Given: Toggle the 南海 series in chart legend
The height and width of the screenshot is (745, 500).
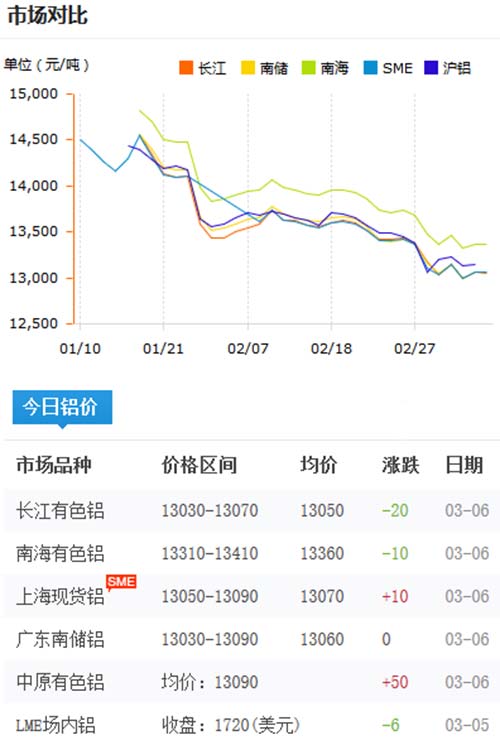Looking at the screenshot, I should click(x=326, y=68).
